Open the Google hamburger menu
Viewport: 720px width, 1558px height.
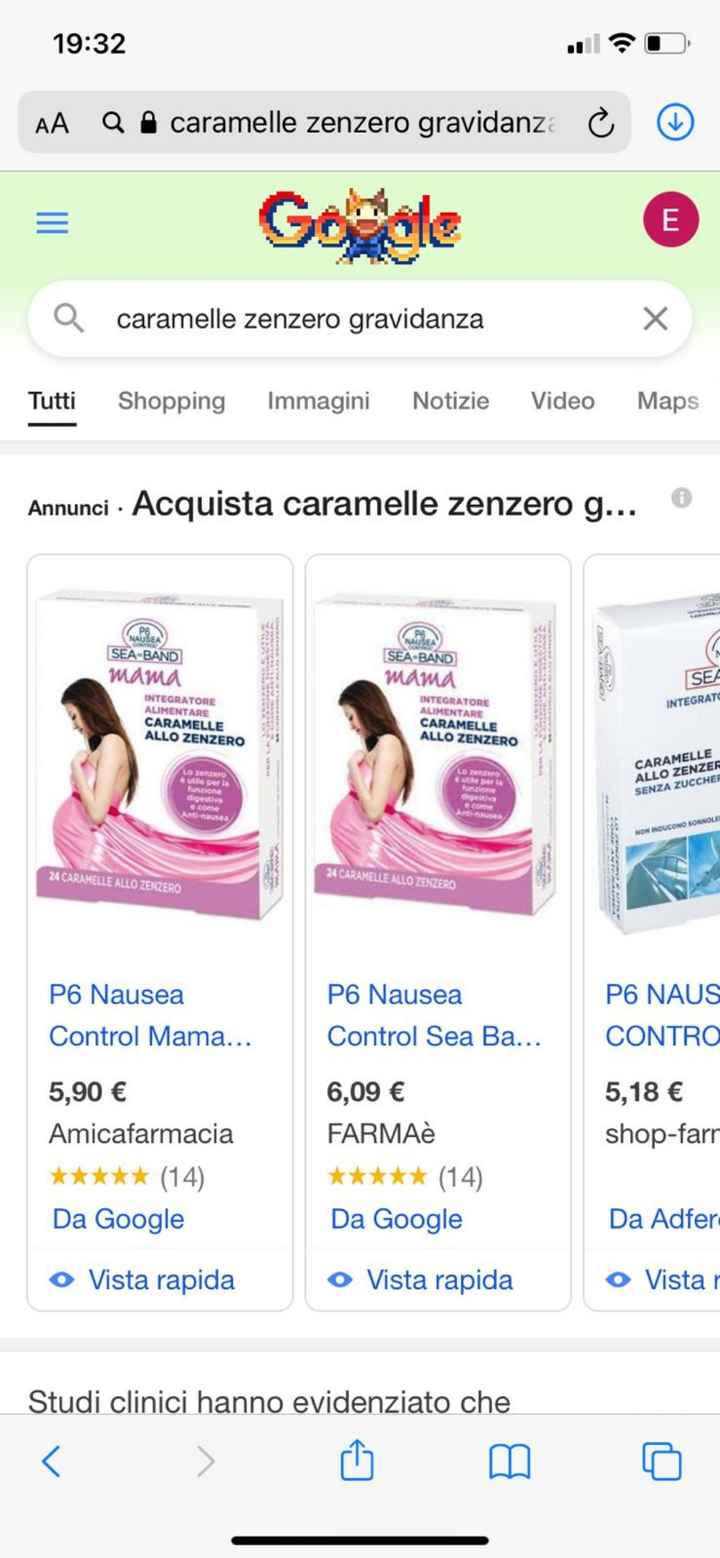[x=51, y=222]
